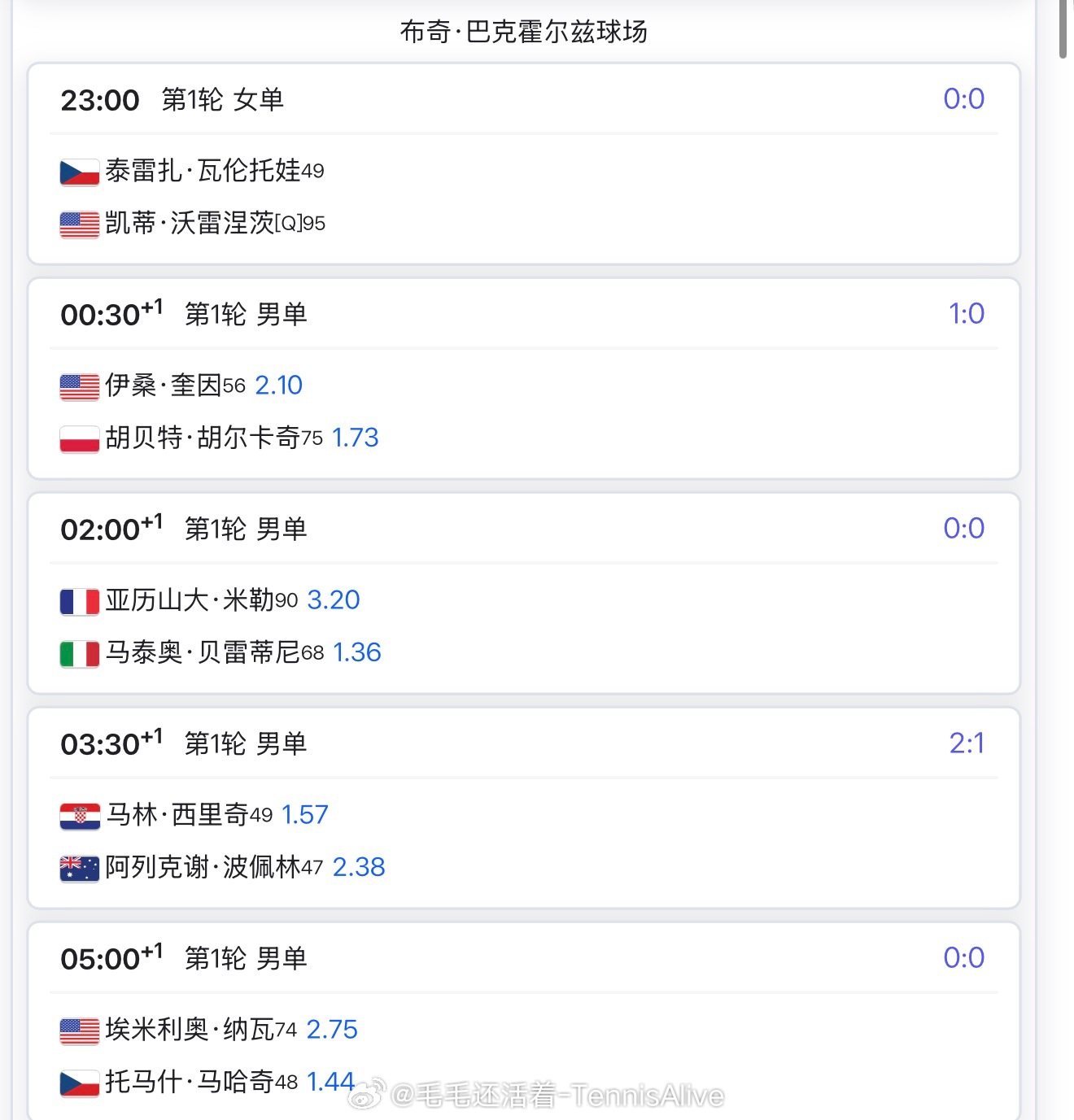Click odds 1.57 next to 马林·西里奇
1074x1120 pixels.
[x=304, y=814]
